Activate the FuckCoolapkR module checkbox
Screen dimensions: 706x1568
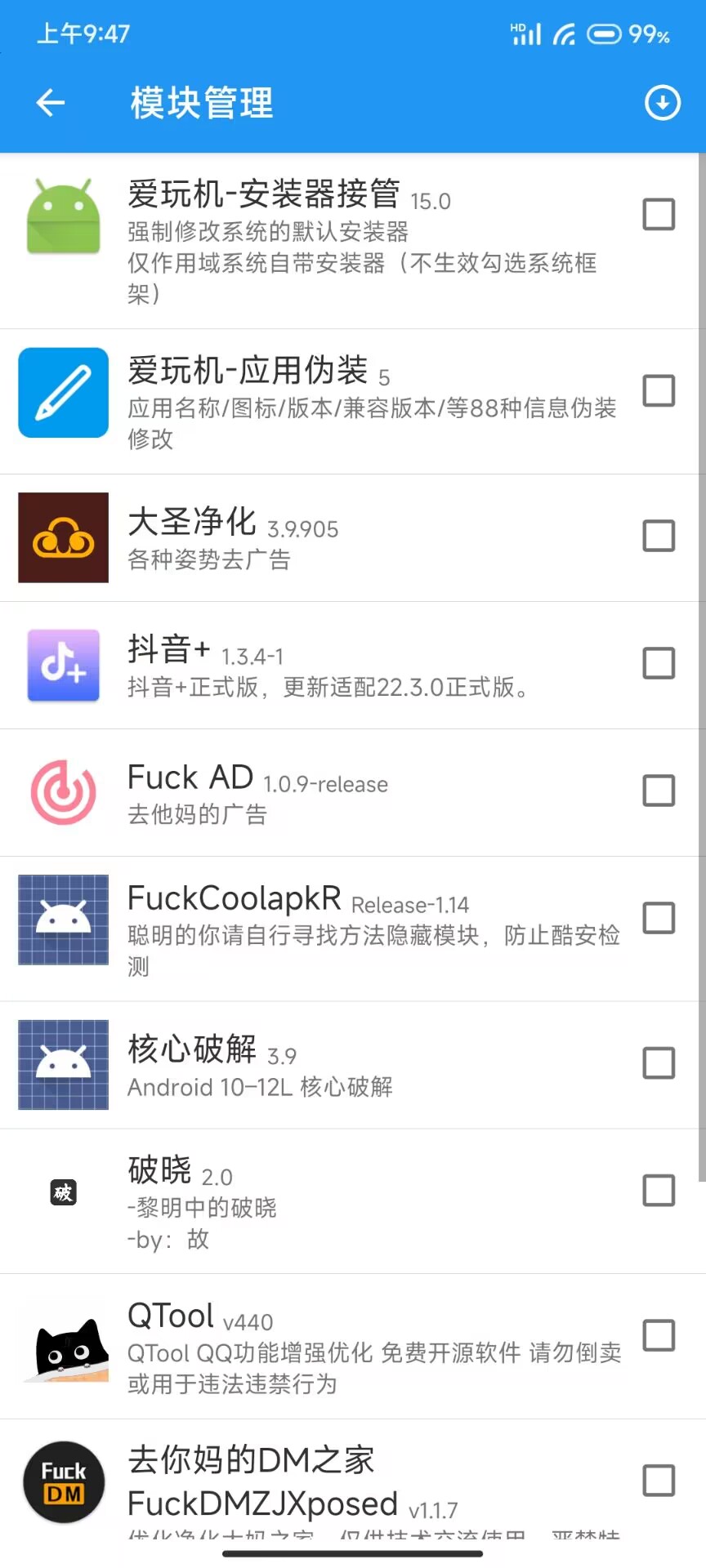click(x=659, y=919)
